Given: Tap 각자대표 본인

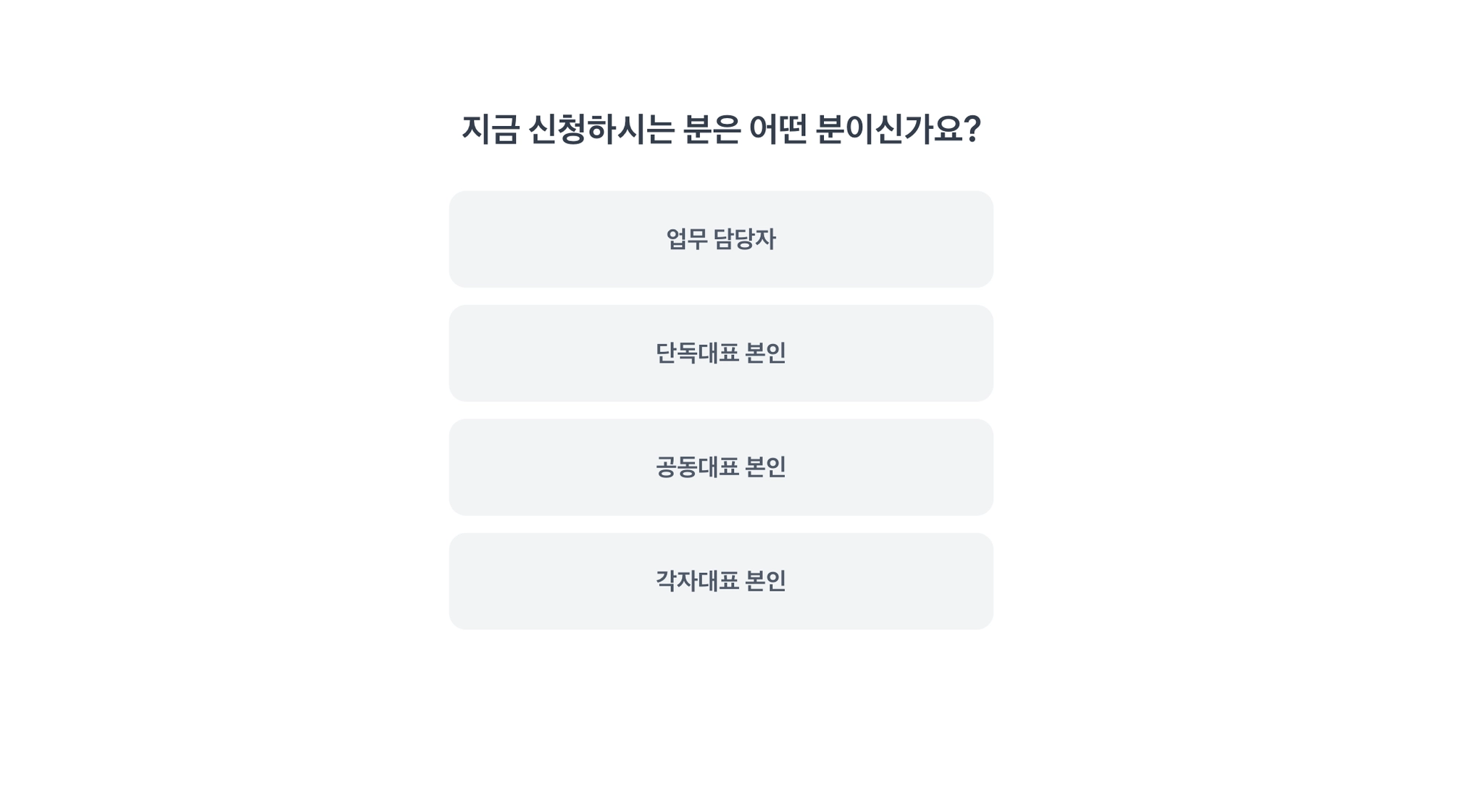Looking at the screenshot, I should (x=720, y=581).
